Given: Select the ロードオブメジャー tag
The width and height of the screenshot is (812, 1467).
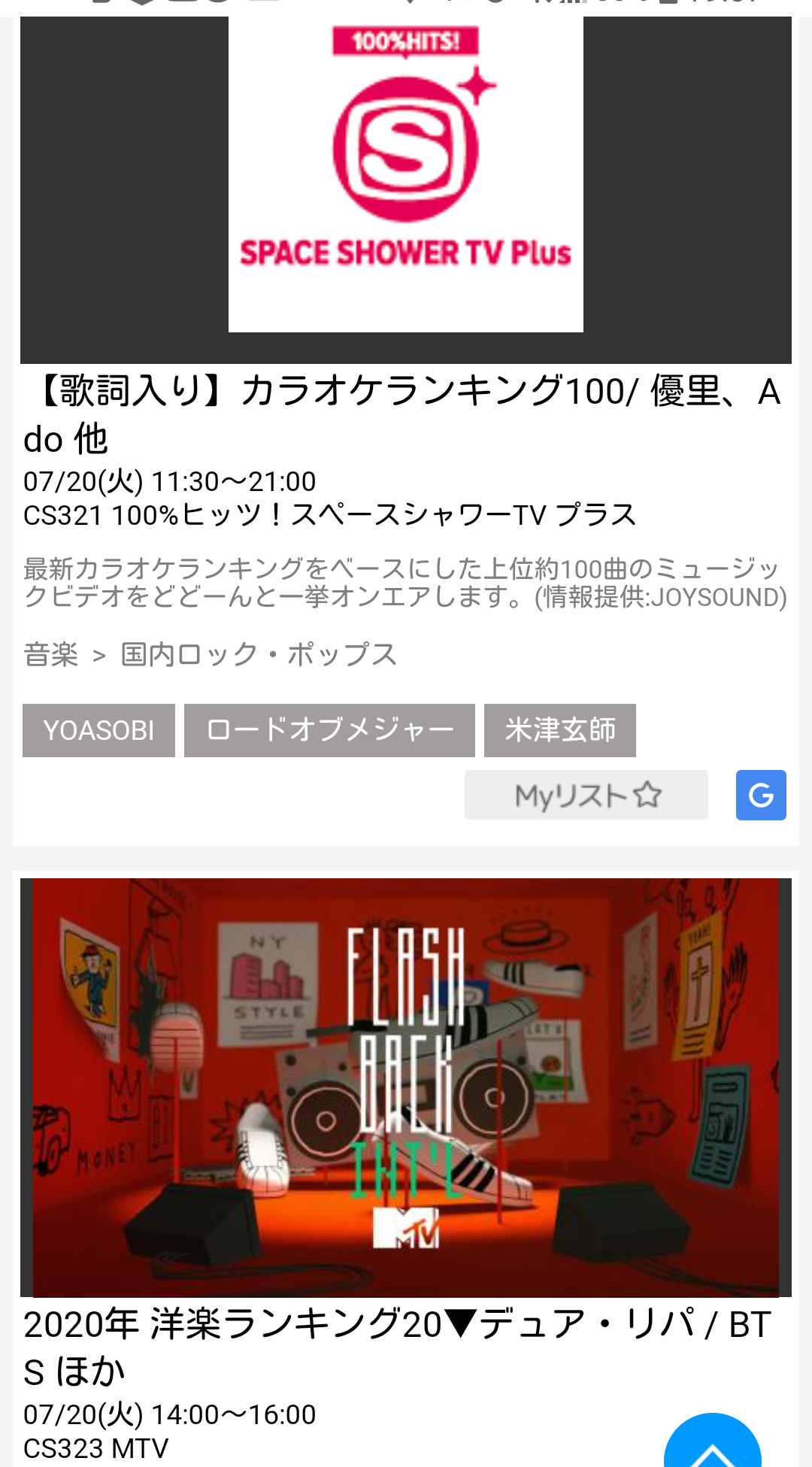Looking at the screenshot, I should 329,730.
